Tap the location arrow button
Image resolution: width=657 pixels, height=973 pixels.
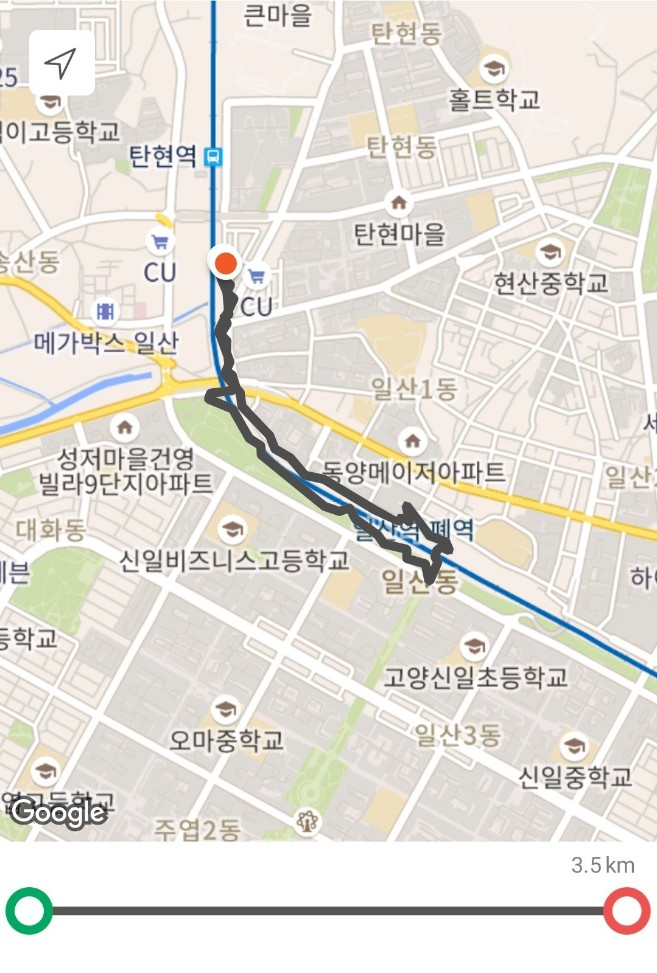pyautogui.click(x=62, y=64)
